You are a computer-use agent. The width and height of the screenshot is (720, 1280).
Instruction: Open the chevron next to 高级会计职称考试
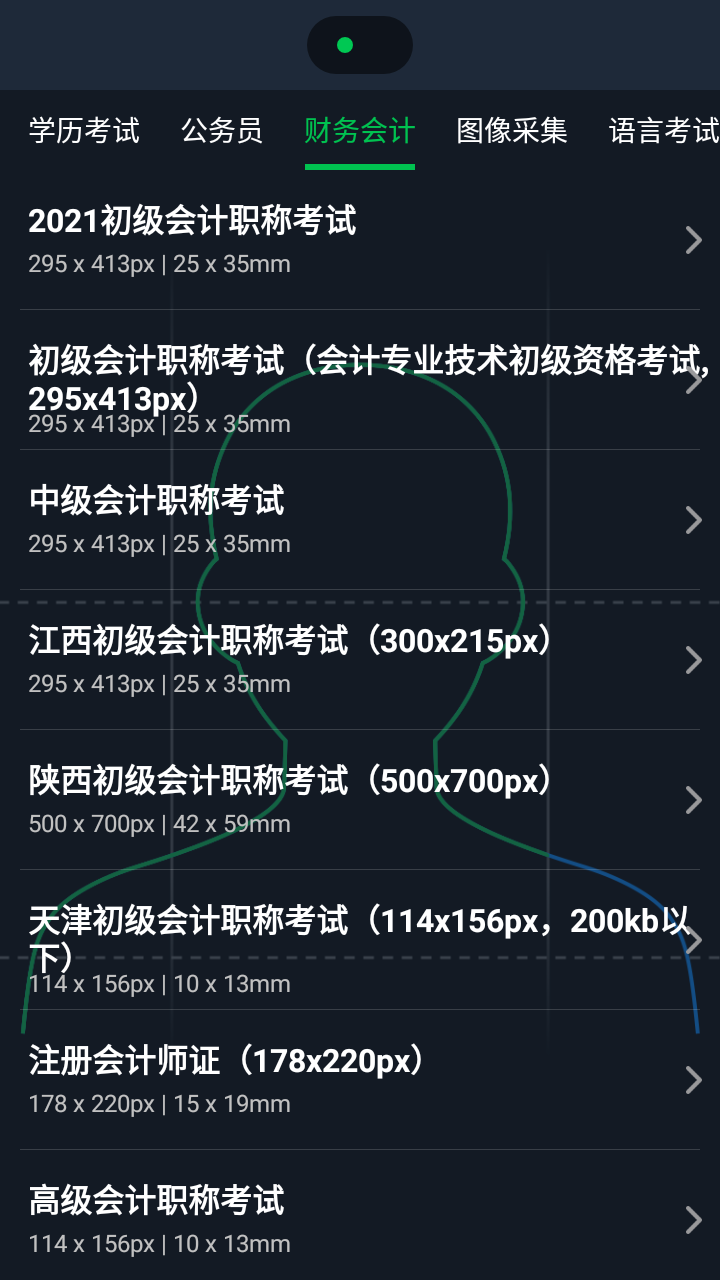point(692,1220)
